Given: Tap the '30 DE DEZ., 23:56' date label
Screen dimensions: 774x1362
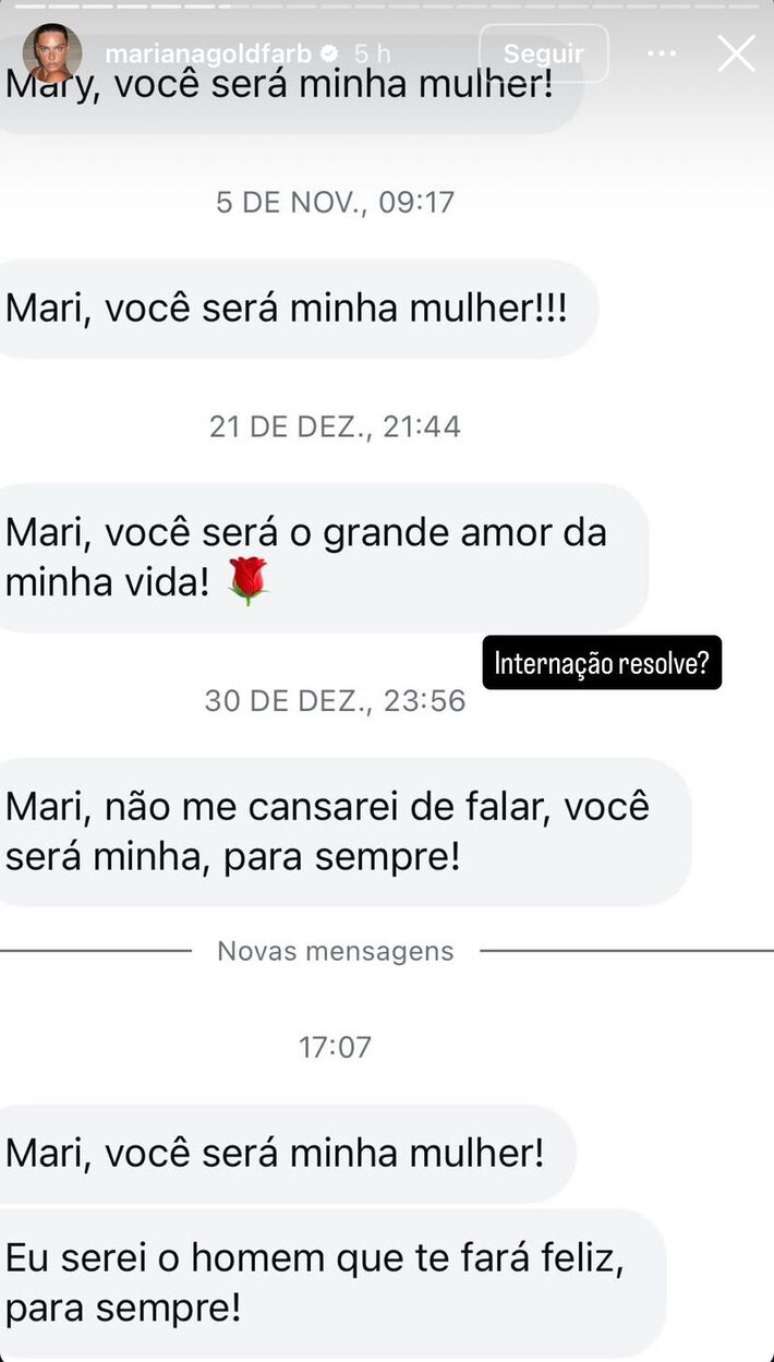Looking at the screenshot, I should tap(336, 701).
